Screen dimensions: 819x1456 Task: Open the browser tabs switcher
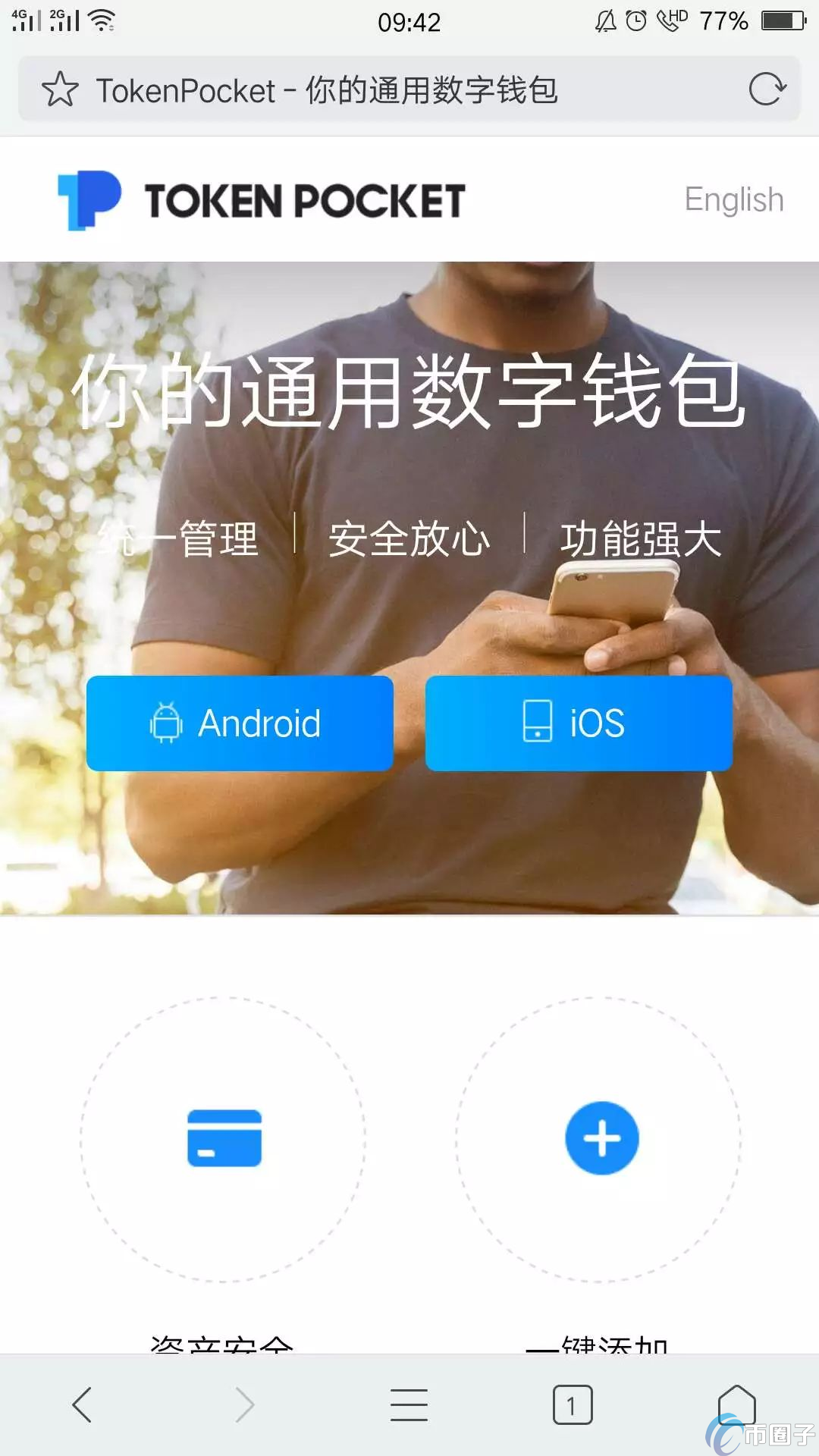[x=572, y=1405]
